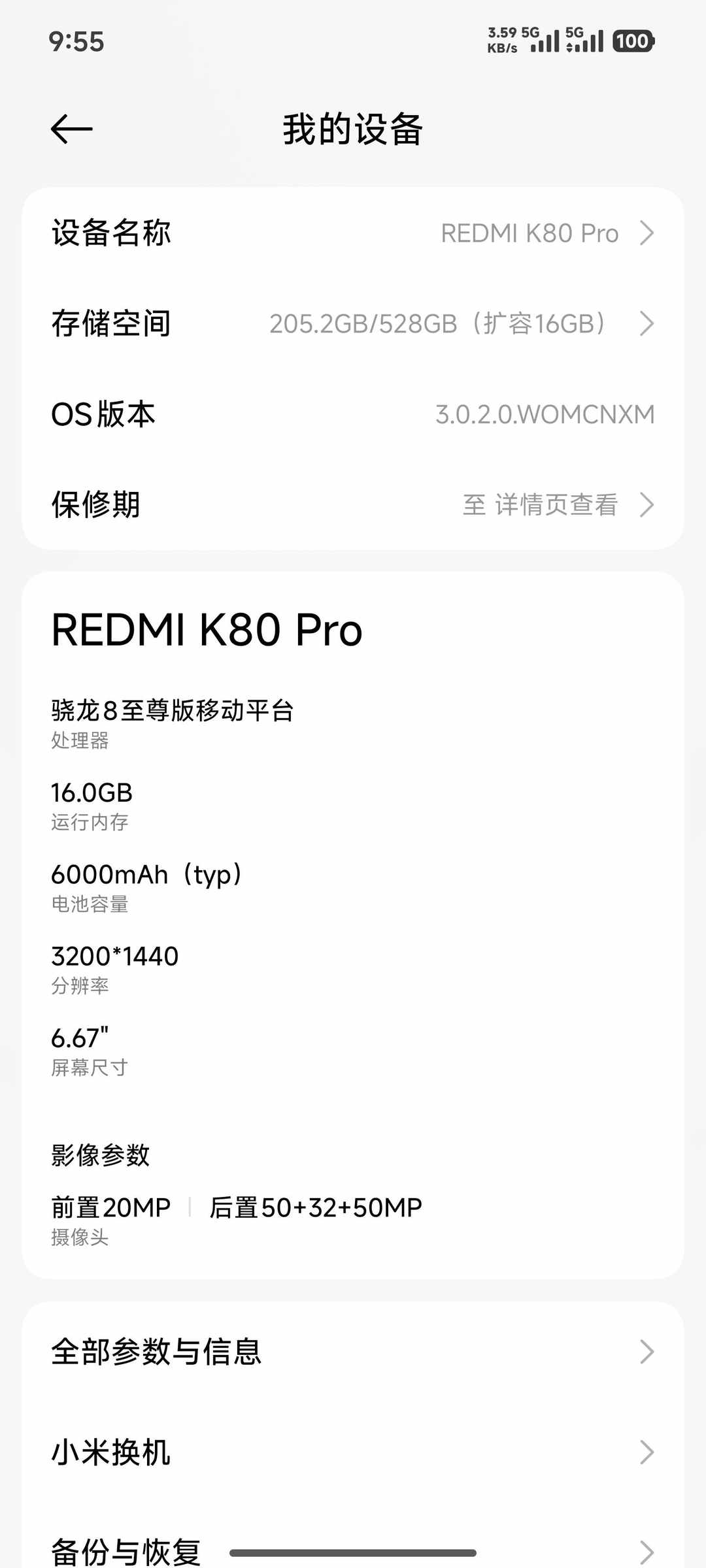The width and height of the screenshot is (706, 1568).
Task: Select the OS版本 row
Action: [353, 414]
